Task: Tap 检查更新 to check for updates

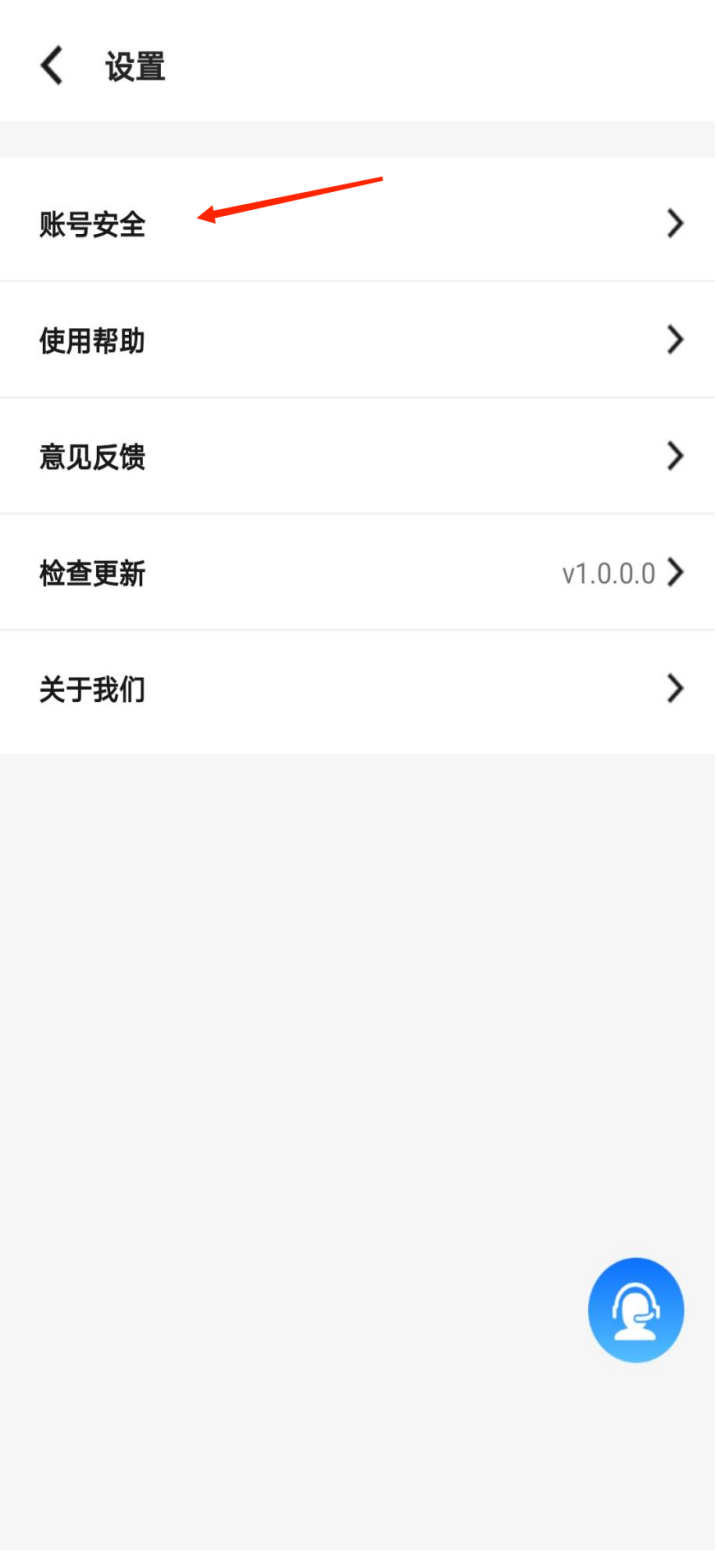Action: click(358, 573)
